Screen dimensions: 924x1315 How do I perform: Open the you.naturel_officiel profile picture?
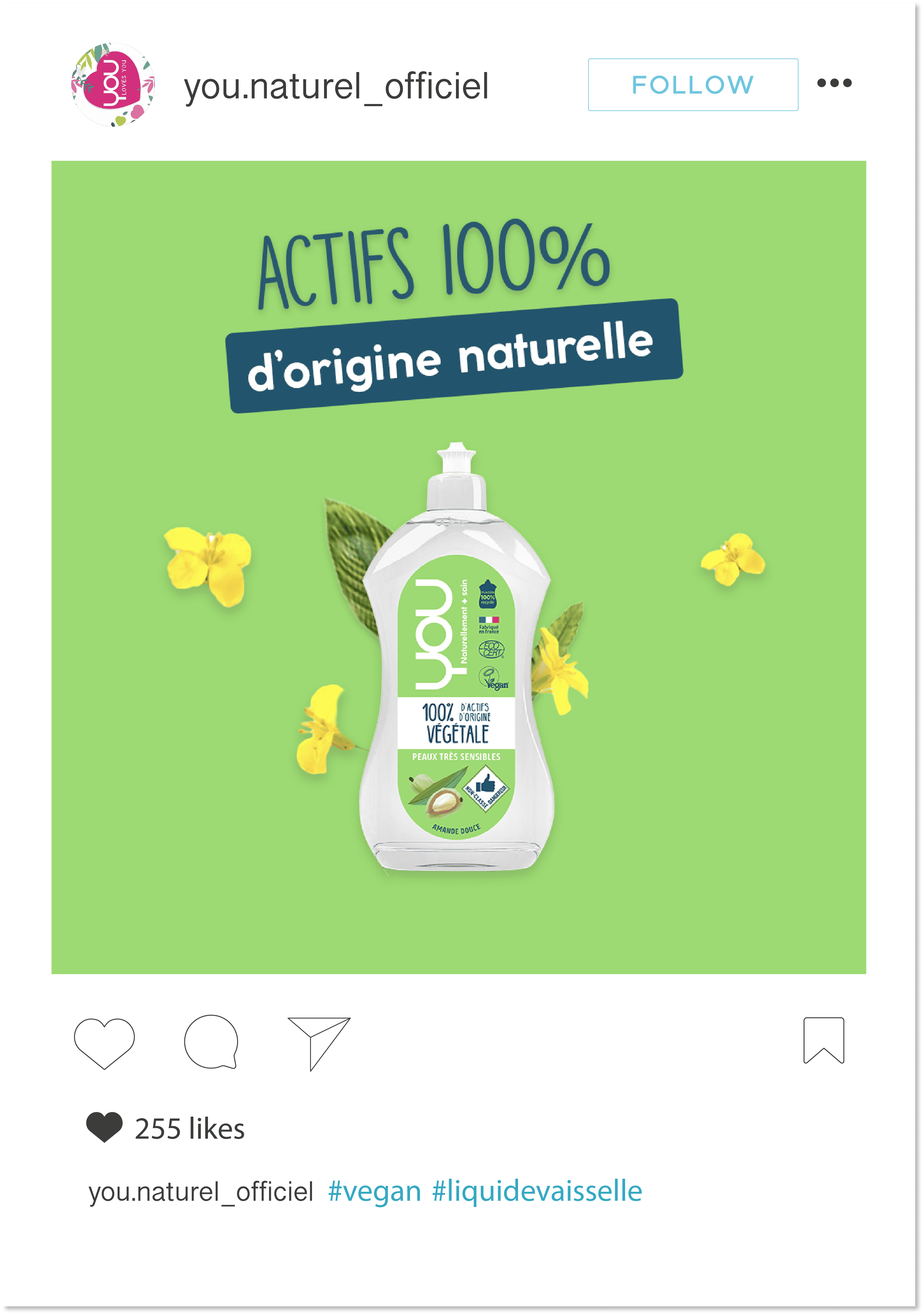pyautogui.click(x=113, y=85)
